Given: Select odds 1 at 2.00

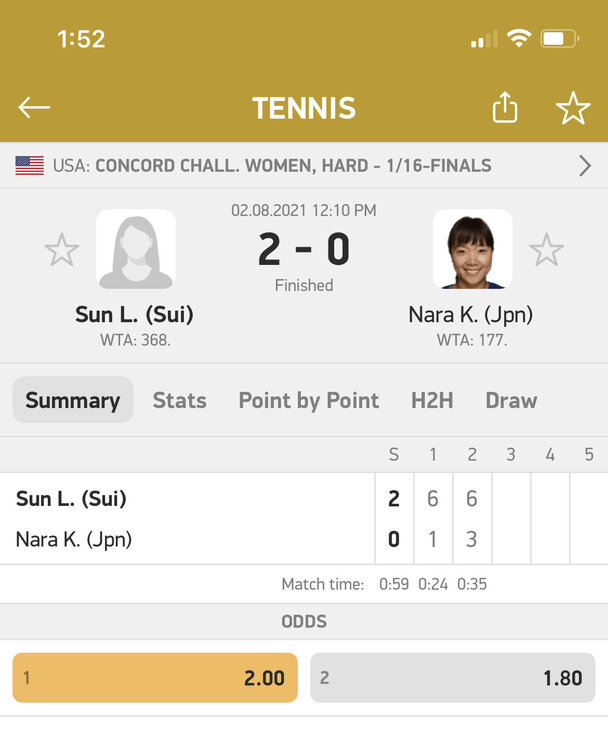Looking at the screenshot, I should click(155, 678).
